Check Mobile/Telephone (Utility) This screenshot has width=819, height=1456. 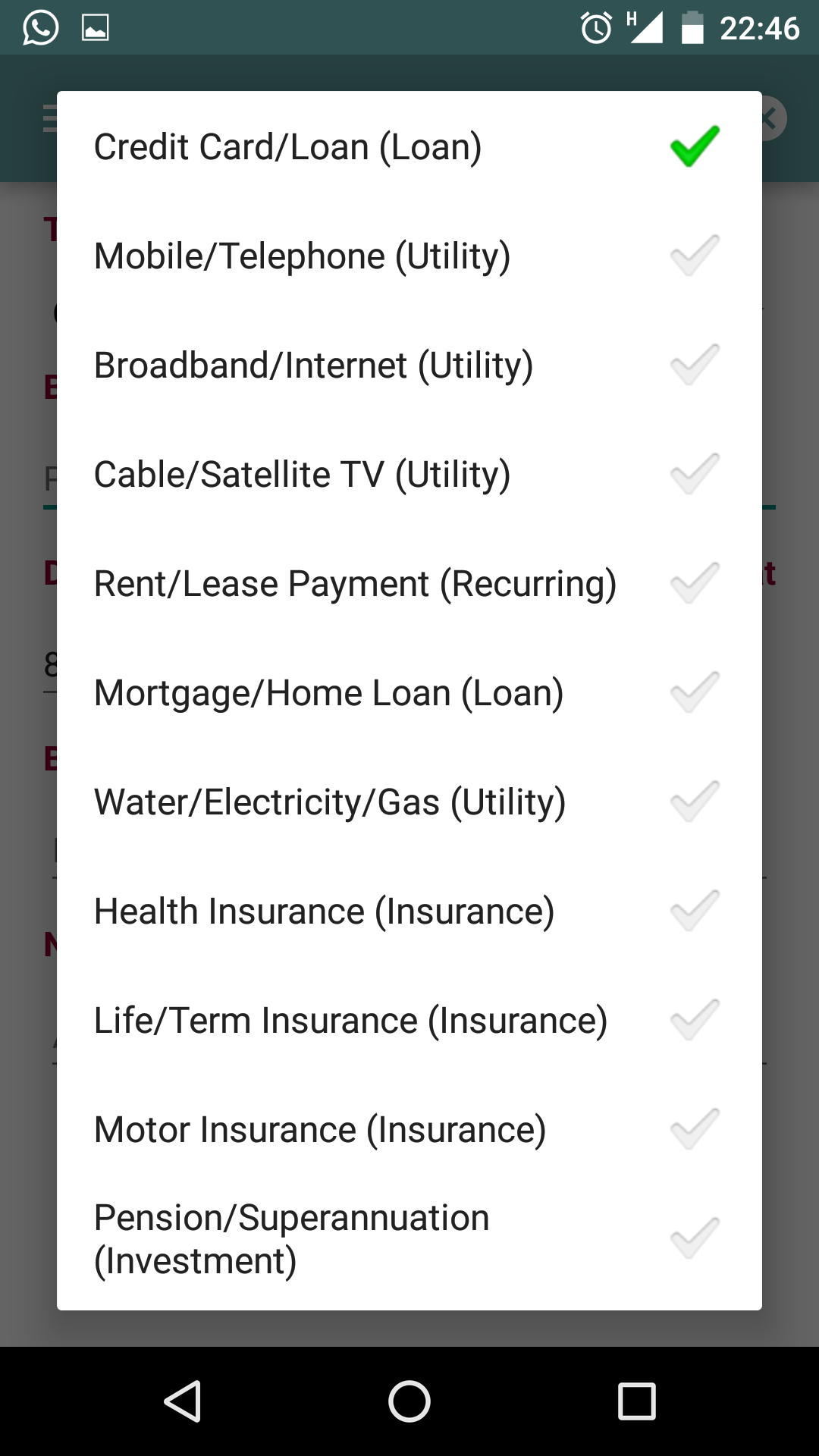[409, 255]
